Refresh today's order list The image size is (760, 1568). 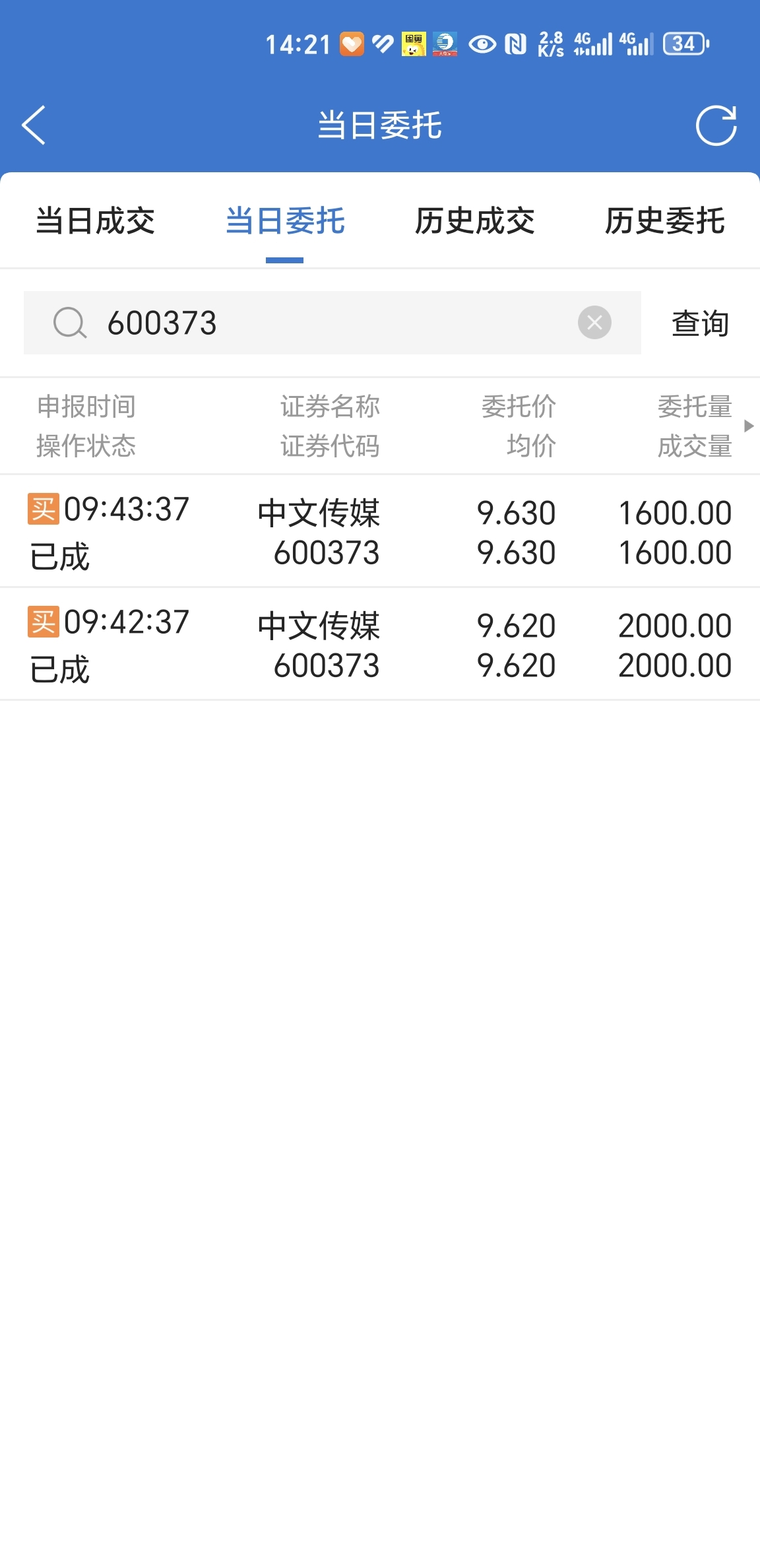click(716, 125)
